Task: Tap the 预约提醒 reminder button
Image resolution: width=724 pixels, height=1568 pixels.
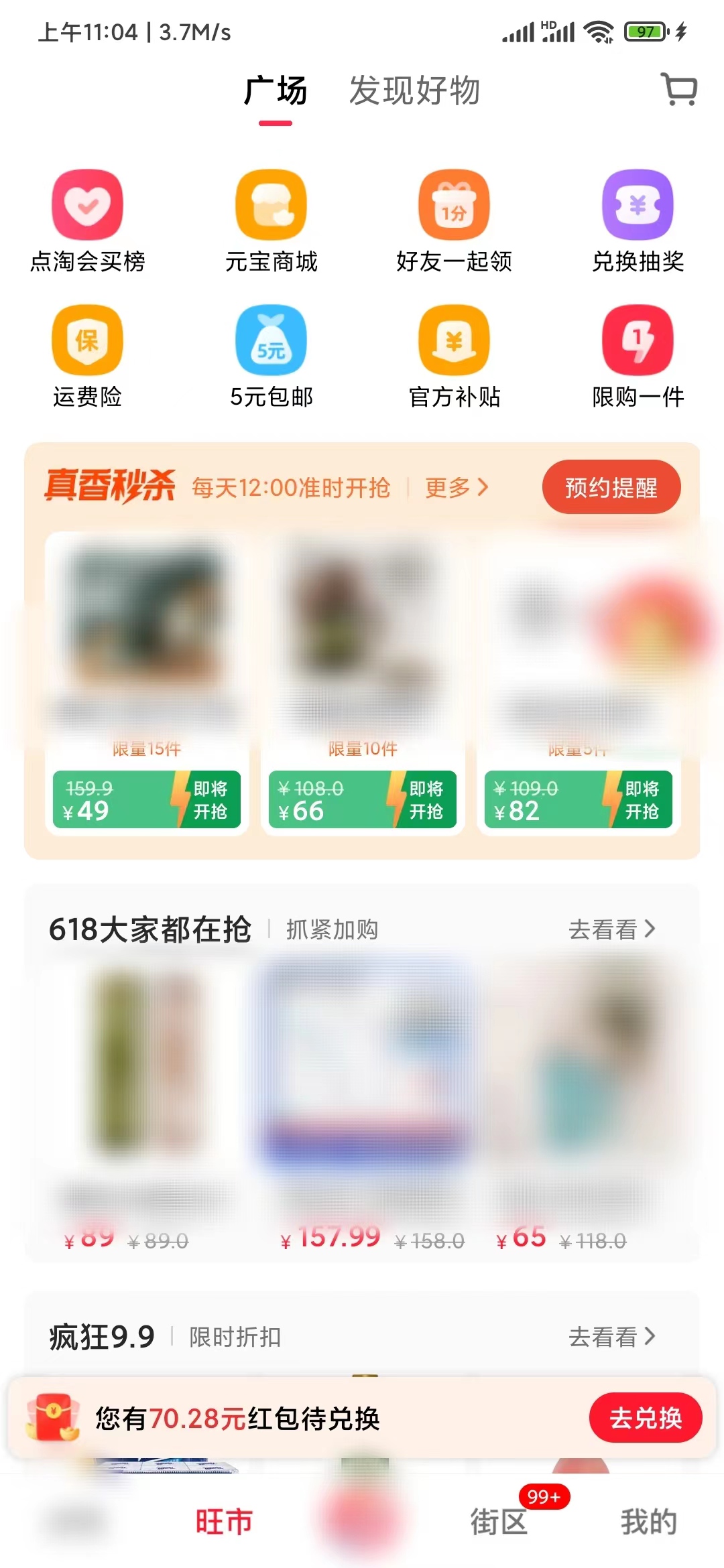Action: [611, 487]
